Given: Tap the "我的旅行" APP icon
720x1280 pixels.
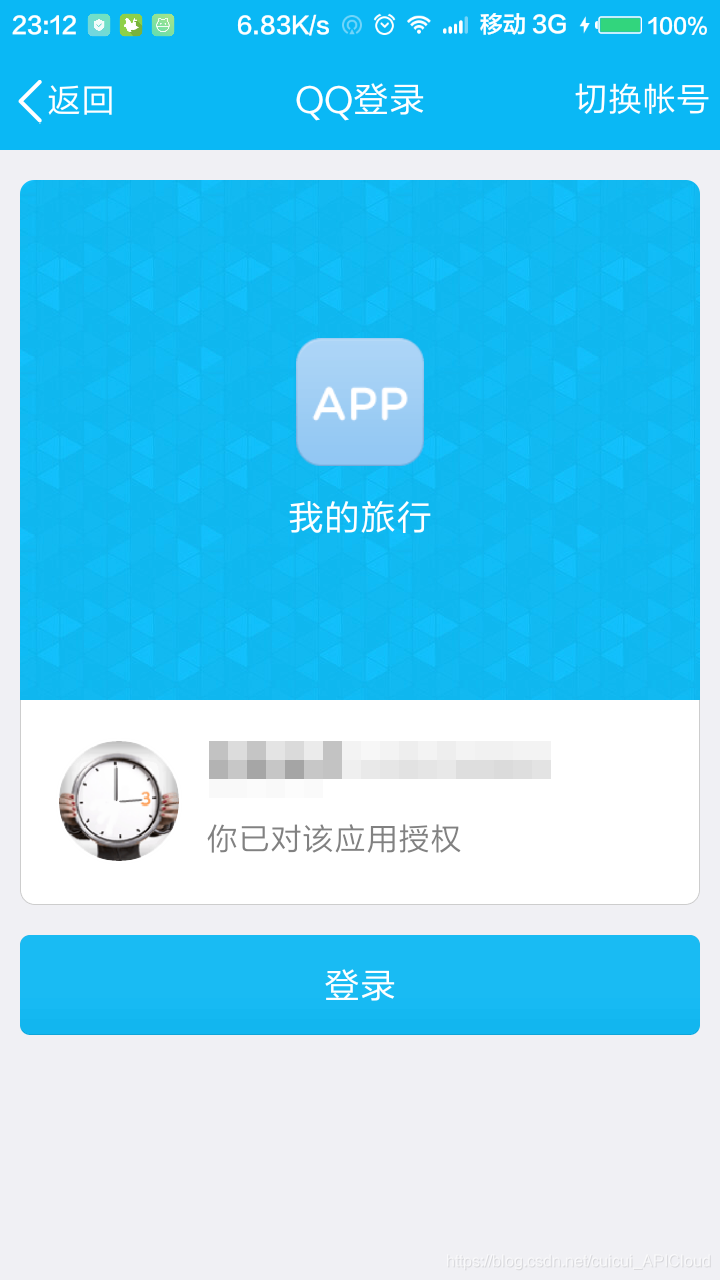Looking at the screenshot, I should coord(360,401).
